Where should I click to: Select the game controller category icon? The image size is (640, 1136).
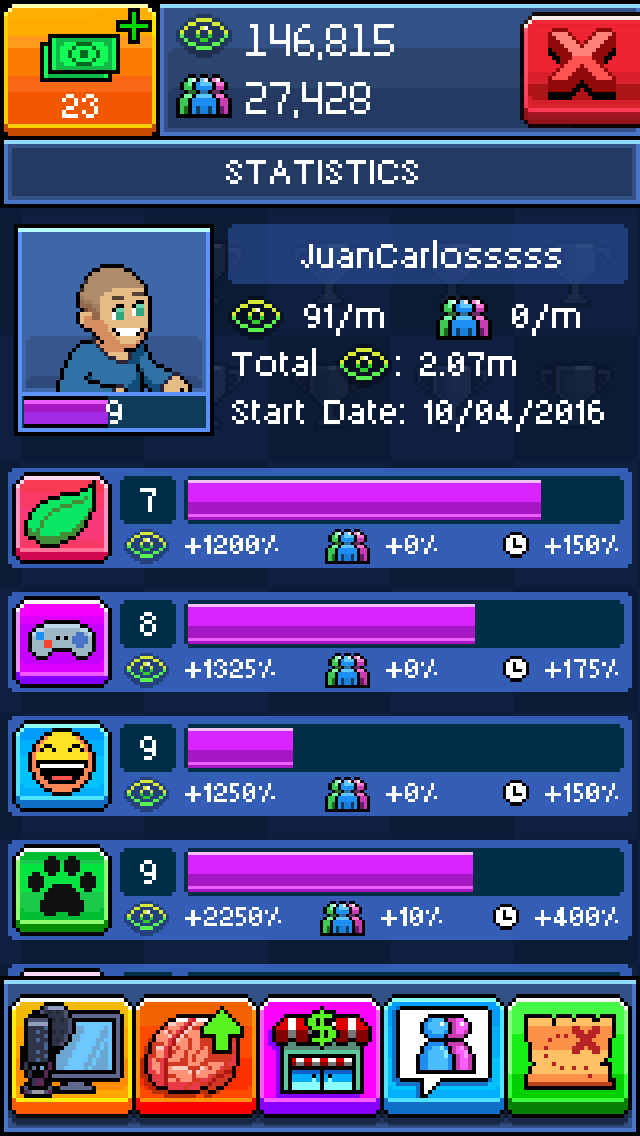[62, 642]
